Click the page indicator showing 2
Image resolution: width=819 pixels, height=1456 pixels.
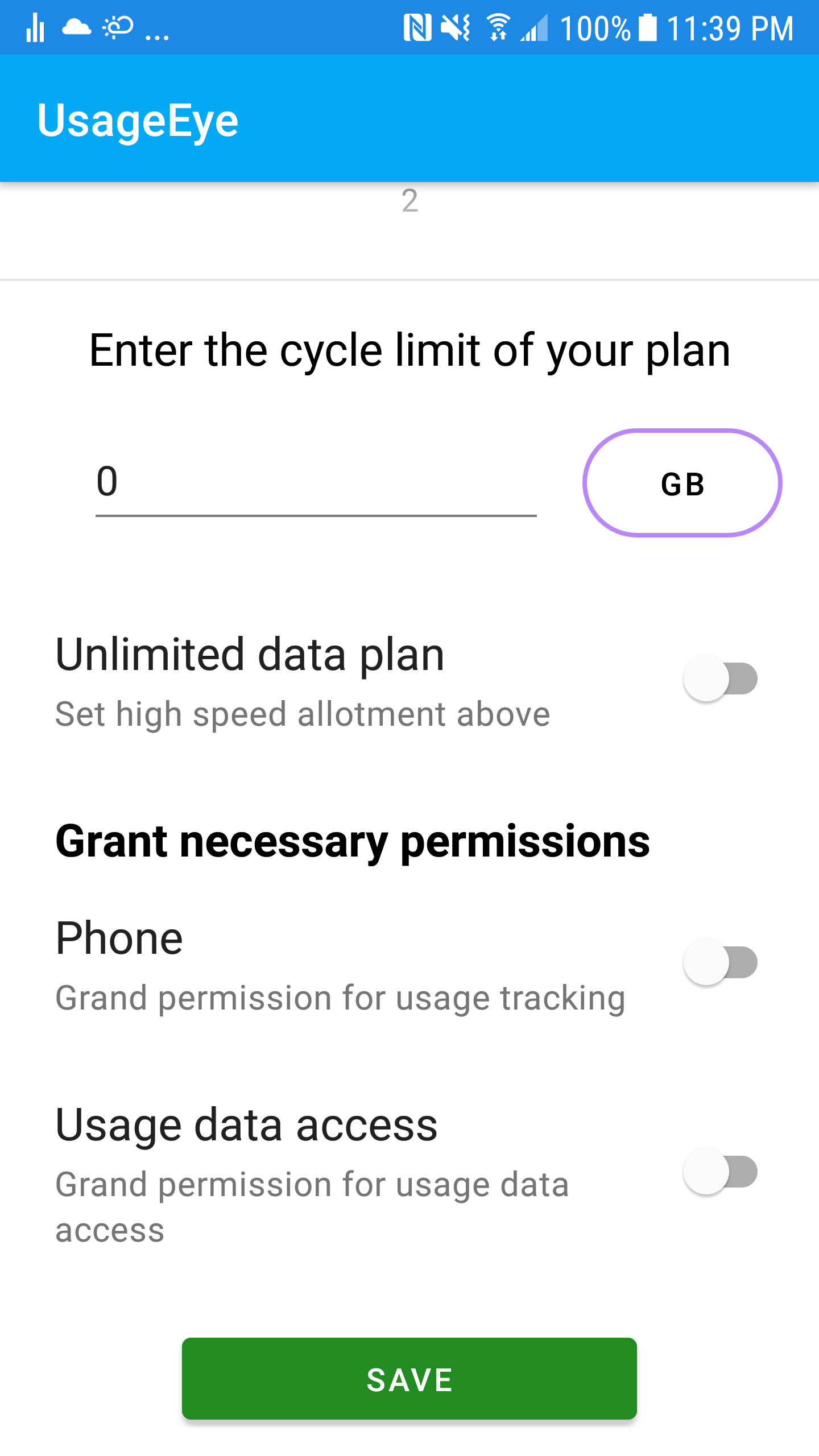tap(411, 203)
